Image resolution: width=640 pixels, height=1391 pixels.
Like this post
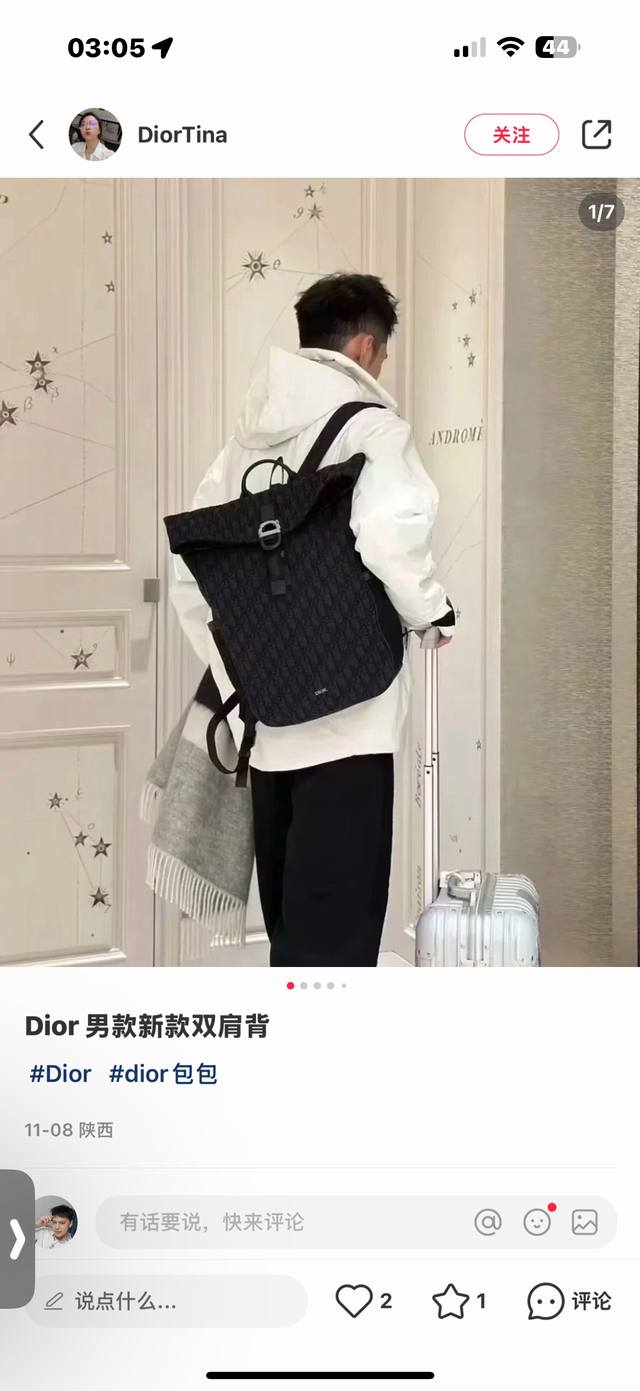point(354,1301)
